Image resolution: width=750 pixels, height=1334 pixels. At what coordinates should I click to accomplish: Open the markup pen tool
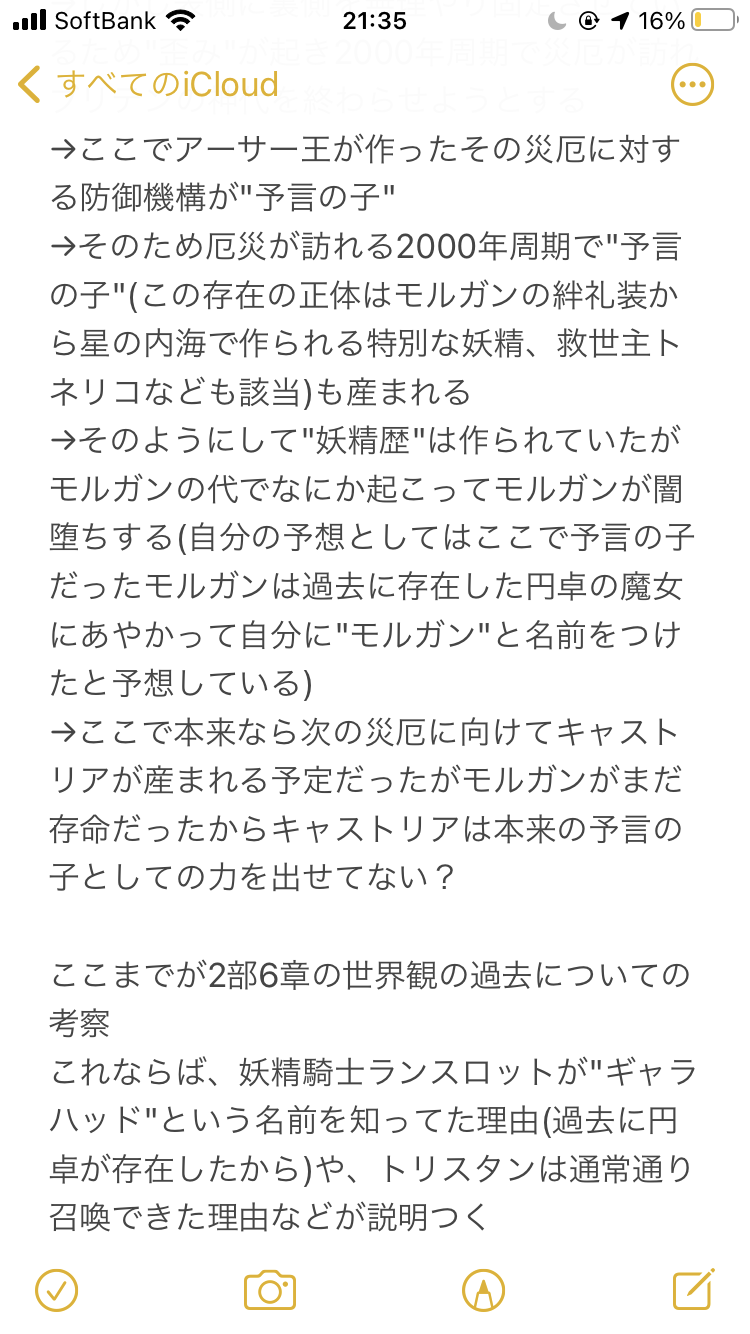pyautogui.click(x=483, y=1289)
